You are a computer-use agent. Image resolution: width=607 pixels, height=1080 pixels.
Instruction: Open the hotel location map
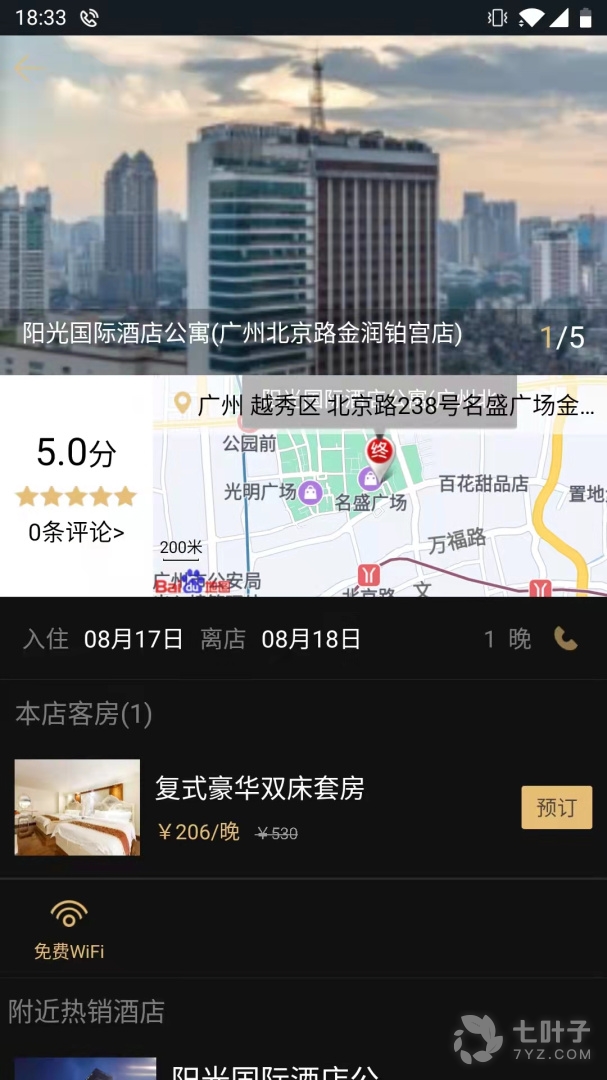point(380,500)
